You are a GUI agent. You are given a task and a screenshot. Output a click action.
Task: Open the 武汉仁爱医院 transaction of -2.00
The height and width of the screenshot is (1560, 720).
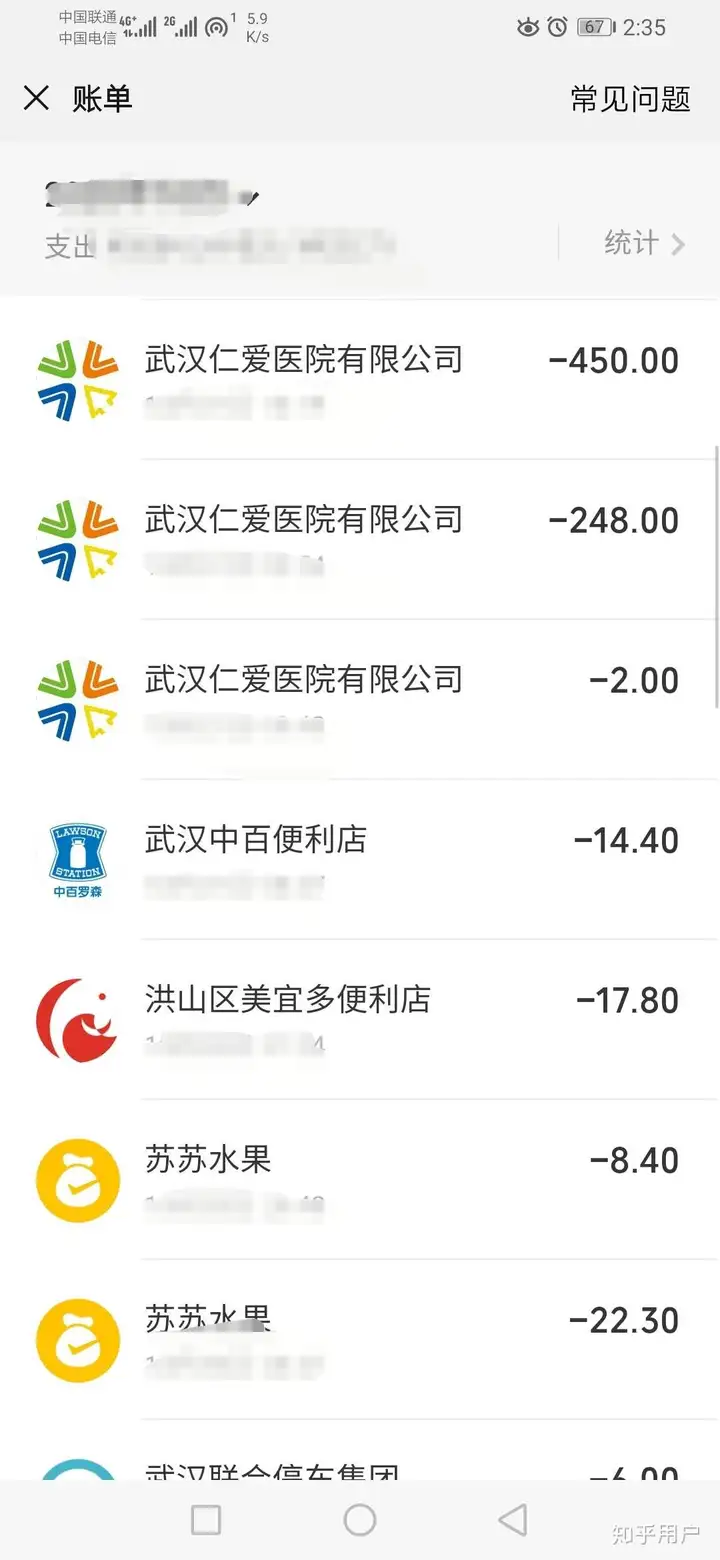(360, 700)
